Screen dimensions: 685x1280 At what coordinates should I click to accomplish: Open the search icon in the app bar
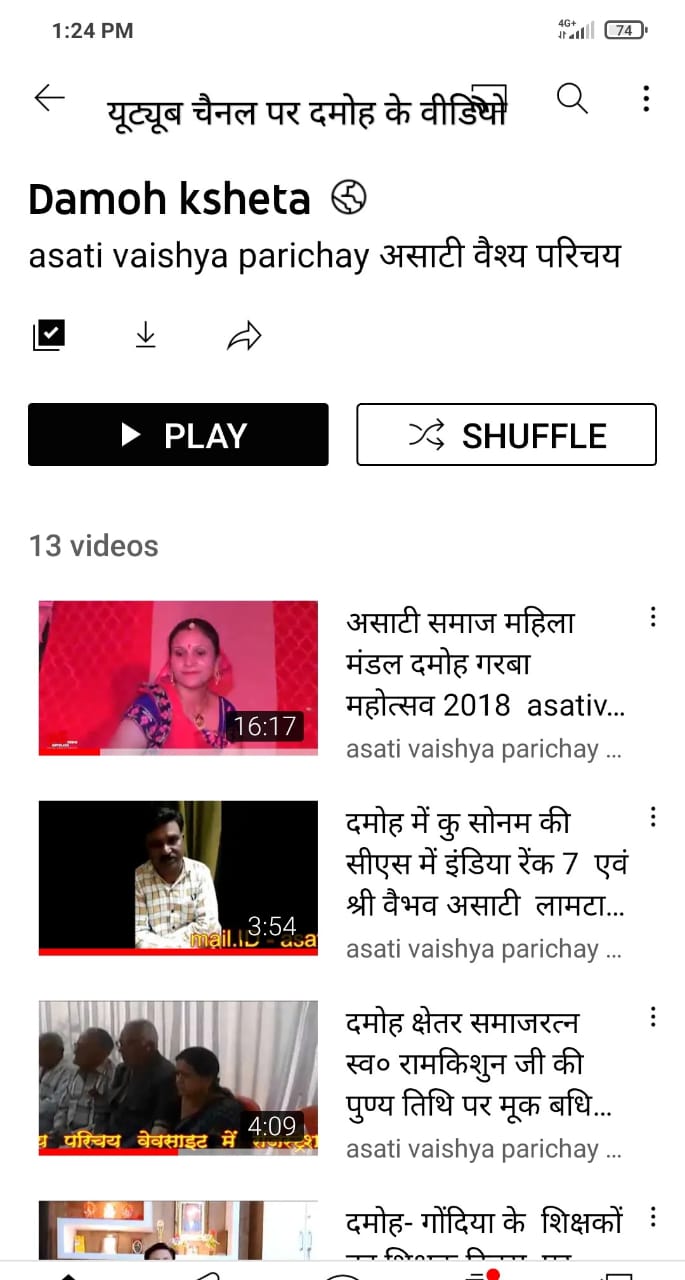coord(572,98)
